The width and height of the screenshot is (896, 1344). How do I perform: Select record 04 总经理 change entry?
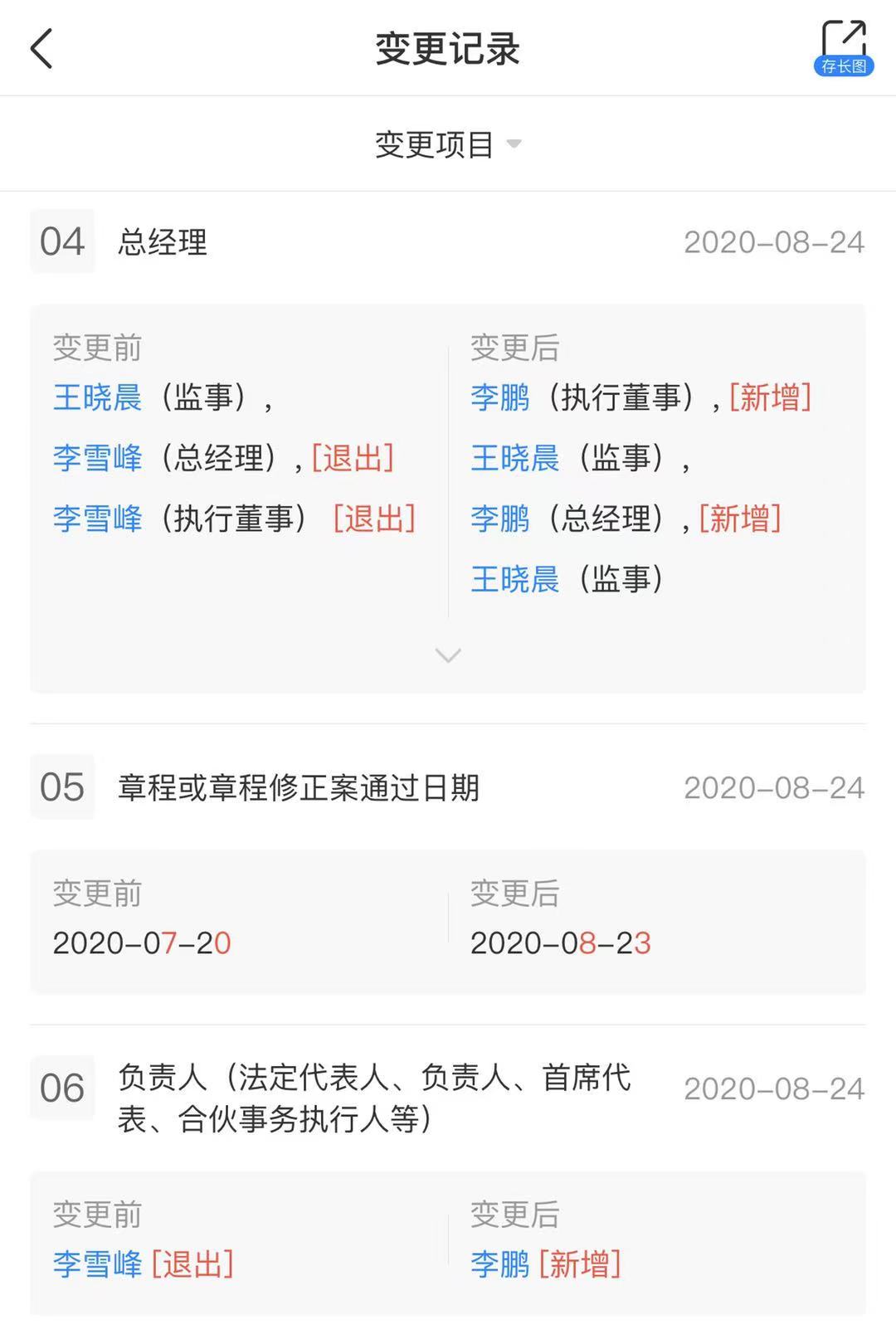[x=163, y=243]
